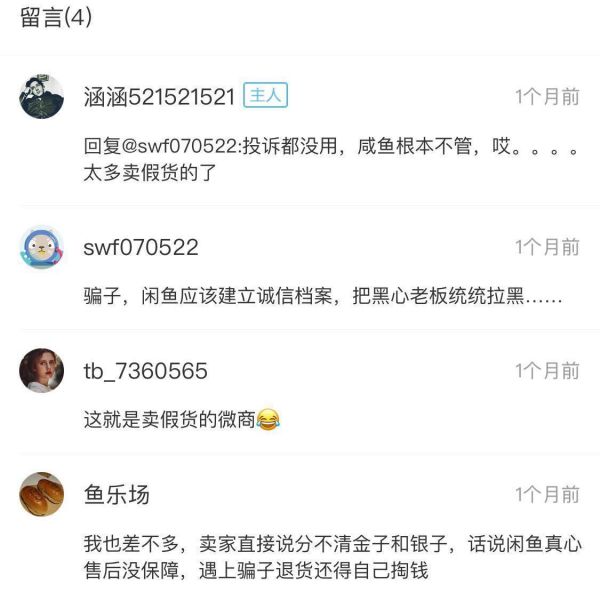Viewport: 600px width, 600px height.
Task: Open the username tb_7360565
Action: tap(146, 372)
